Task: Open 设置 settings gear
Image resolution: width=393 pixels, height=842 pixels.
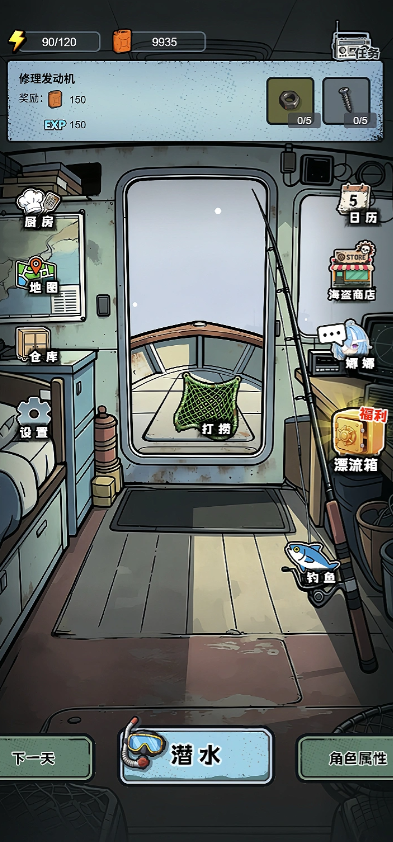Action: pyautogui.click(x=34, y=418)
